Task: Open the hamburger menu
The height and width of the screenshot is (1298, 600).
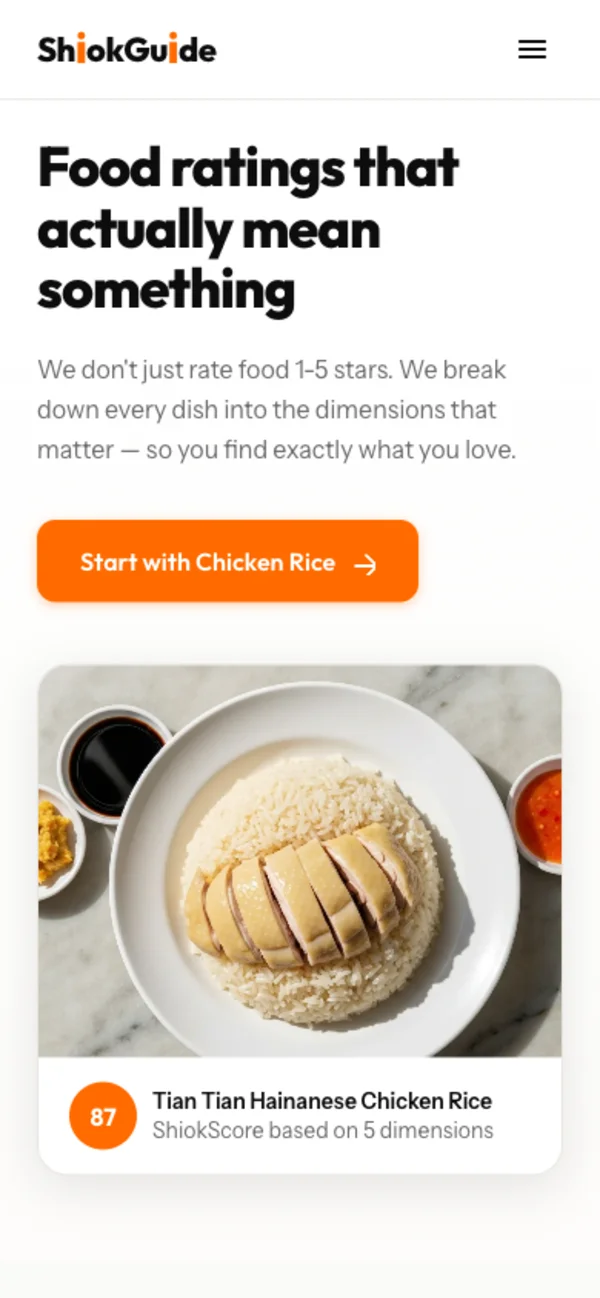Action: 532,49
